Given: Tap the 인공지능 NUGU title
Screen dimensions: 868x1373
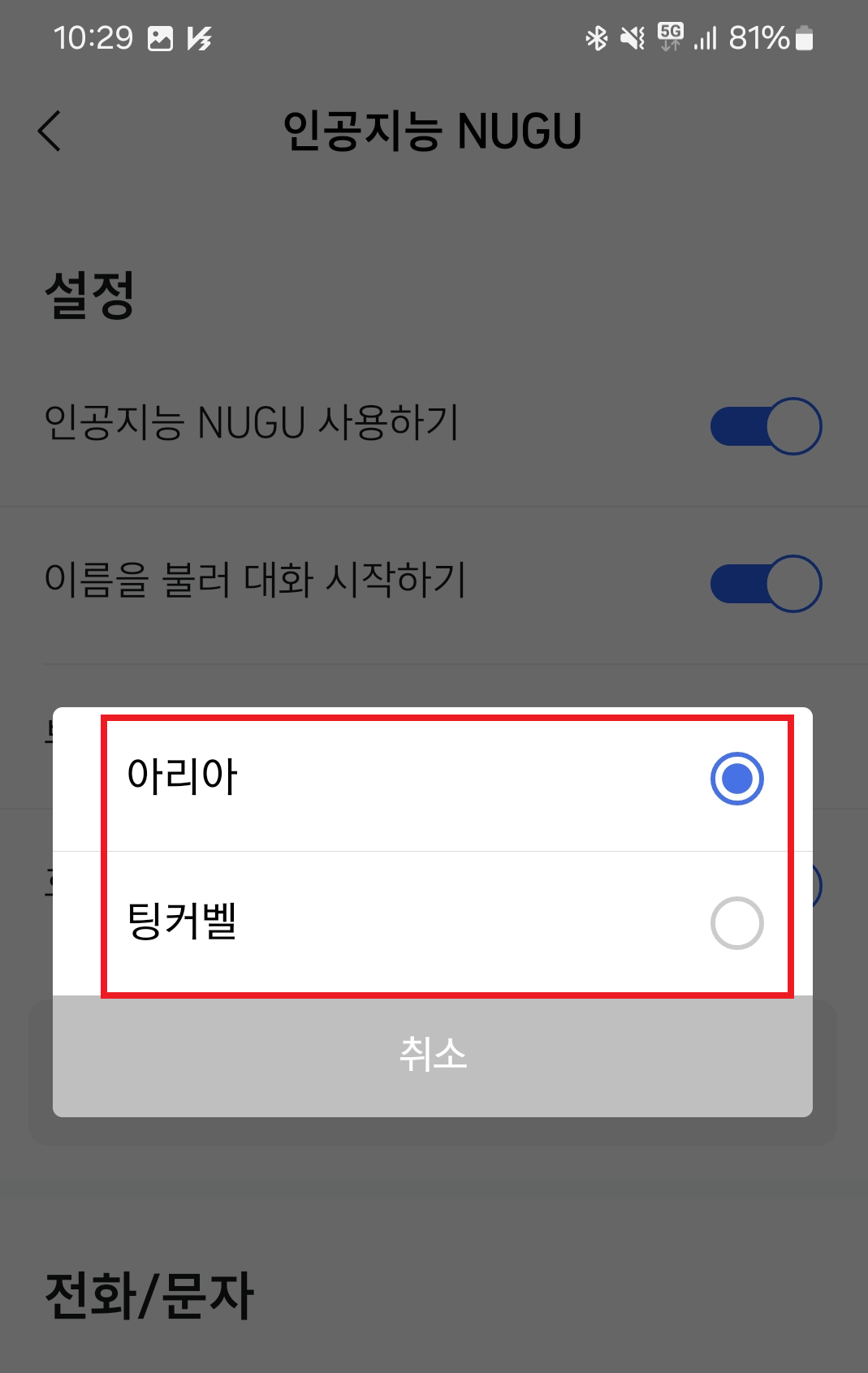Looking at the screenshot, I should pyautogui.click(x=433, y=130).
